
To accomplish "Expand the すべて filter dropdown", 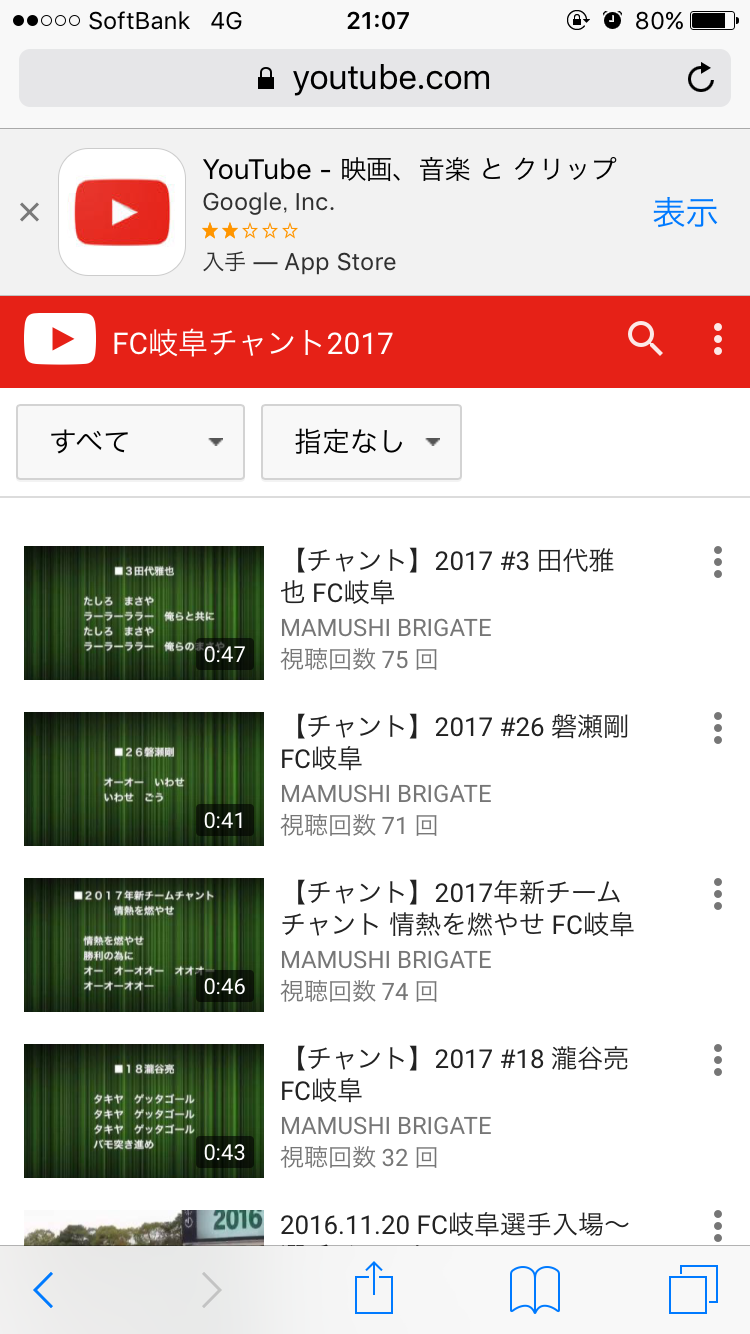I will (131, 441).
